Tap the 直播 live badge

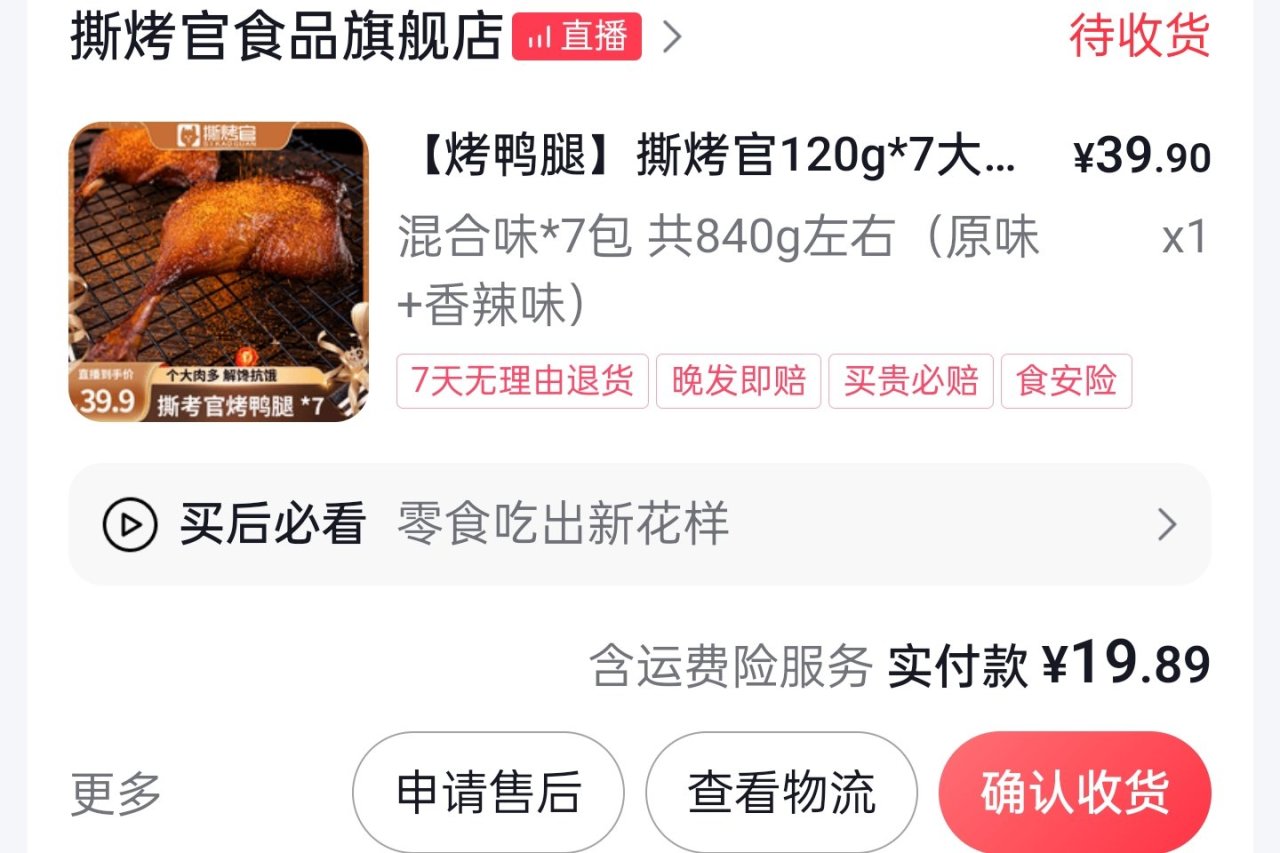click(577, 37)
